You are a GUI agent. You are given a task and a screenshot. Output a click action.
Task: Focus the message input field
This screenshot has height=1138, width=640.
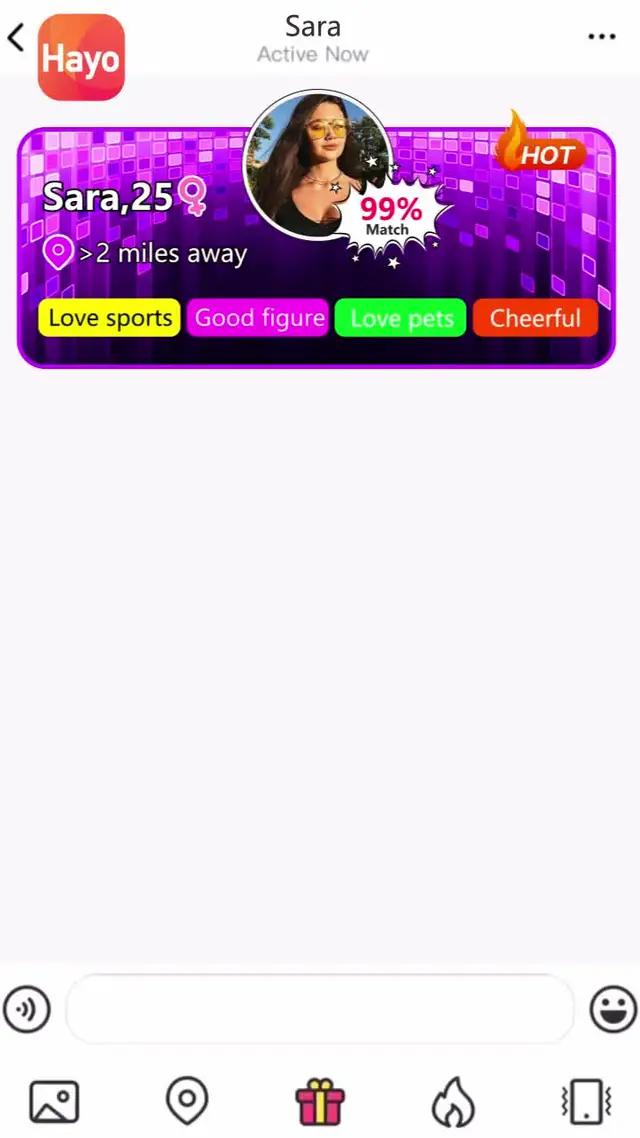(x=320, y=1009)
